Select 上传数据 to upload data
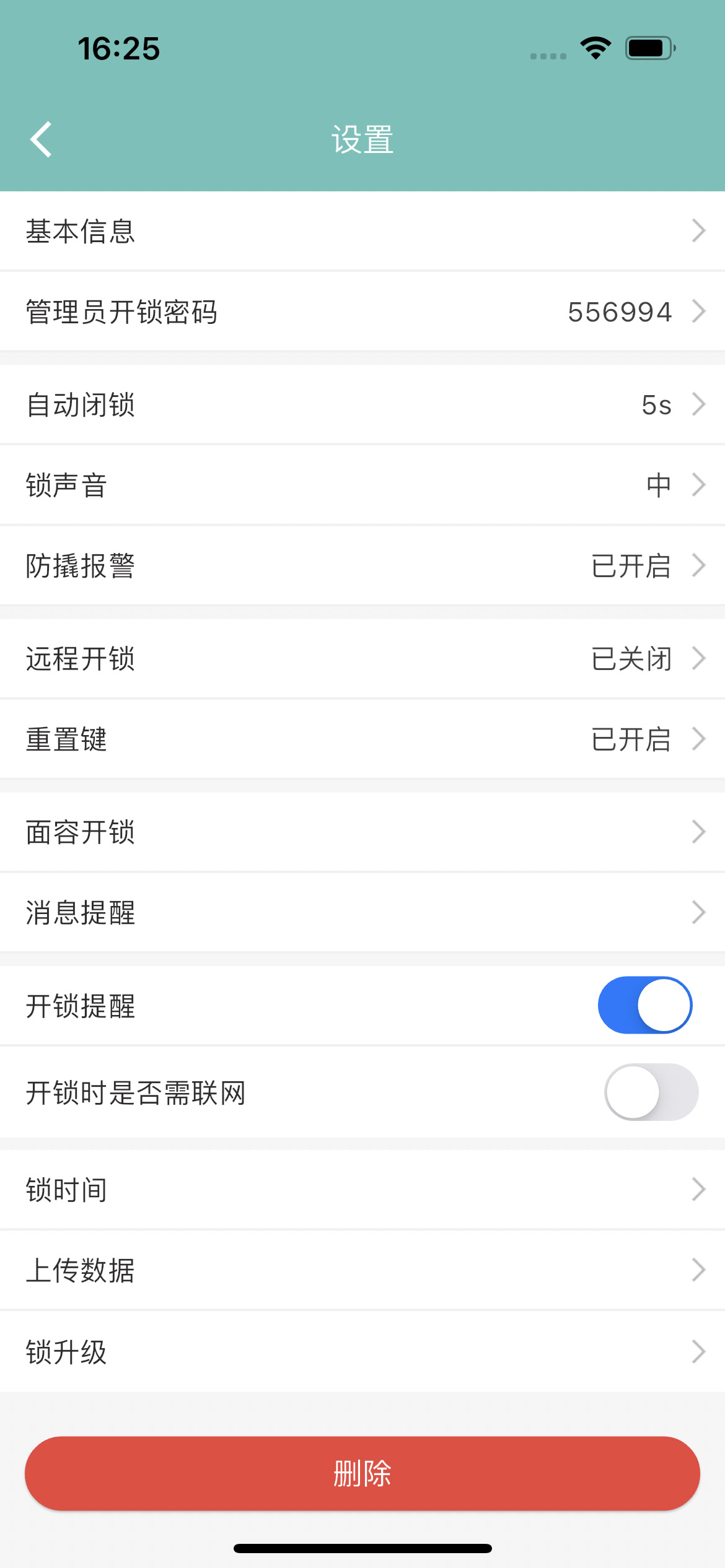Image resolution: width=725 pixels, height=1568 pixels. [362, 1270]
